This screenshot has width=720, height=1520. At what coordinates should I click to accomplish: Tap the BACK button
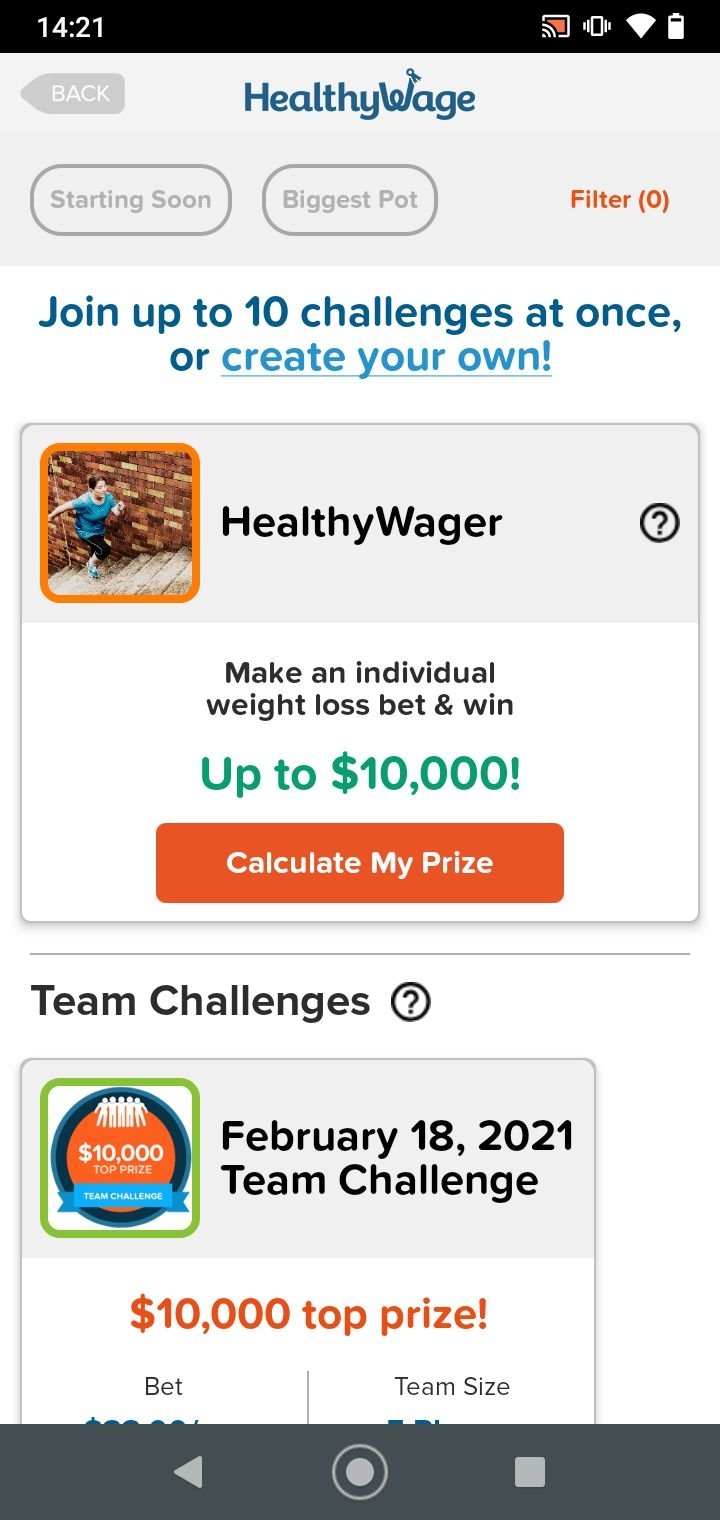click(74, 94)
